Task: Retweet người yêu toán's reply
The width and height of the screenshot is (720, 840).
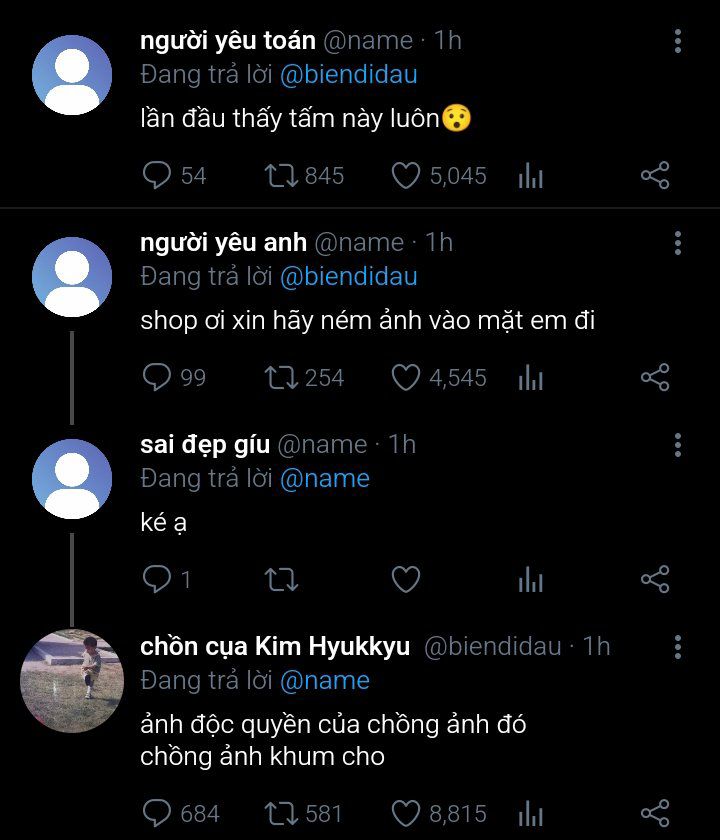Action: pos(281,177)
